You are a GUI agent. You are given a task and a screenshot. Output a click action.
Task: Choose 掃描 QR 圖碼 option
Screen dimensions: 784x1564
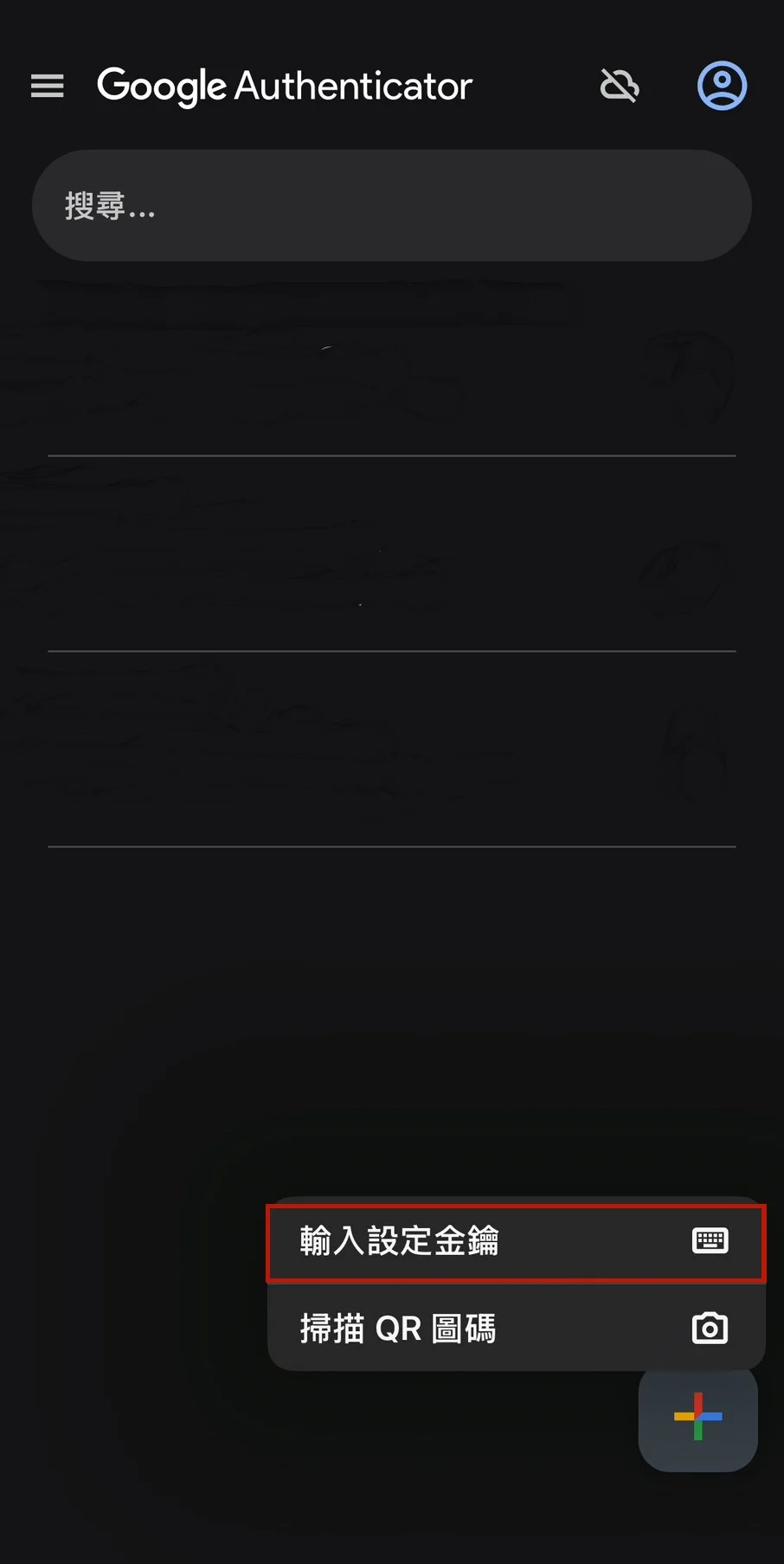tap(515, 1328)
